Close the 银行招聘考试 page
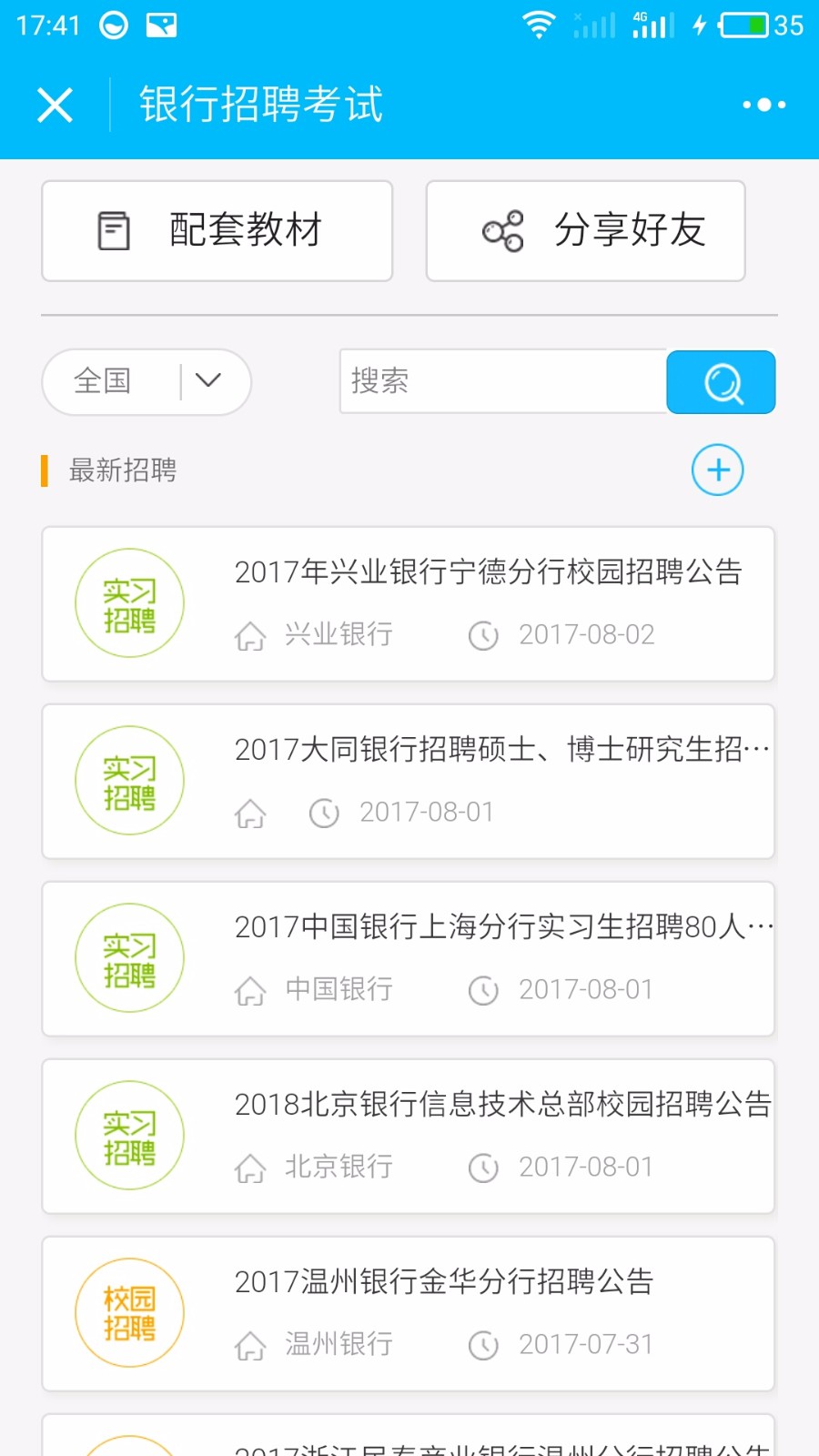Viewport: 819px width, 1456px height. 56,105
